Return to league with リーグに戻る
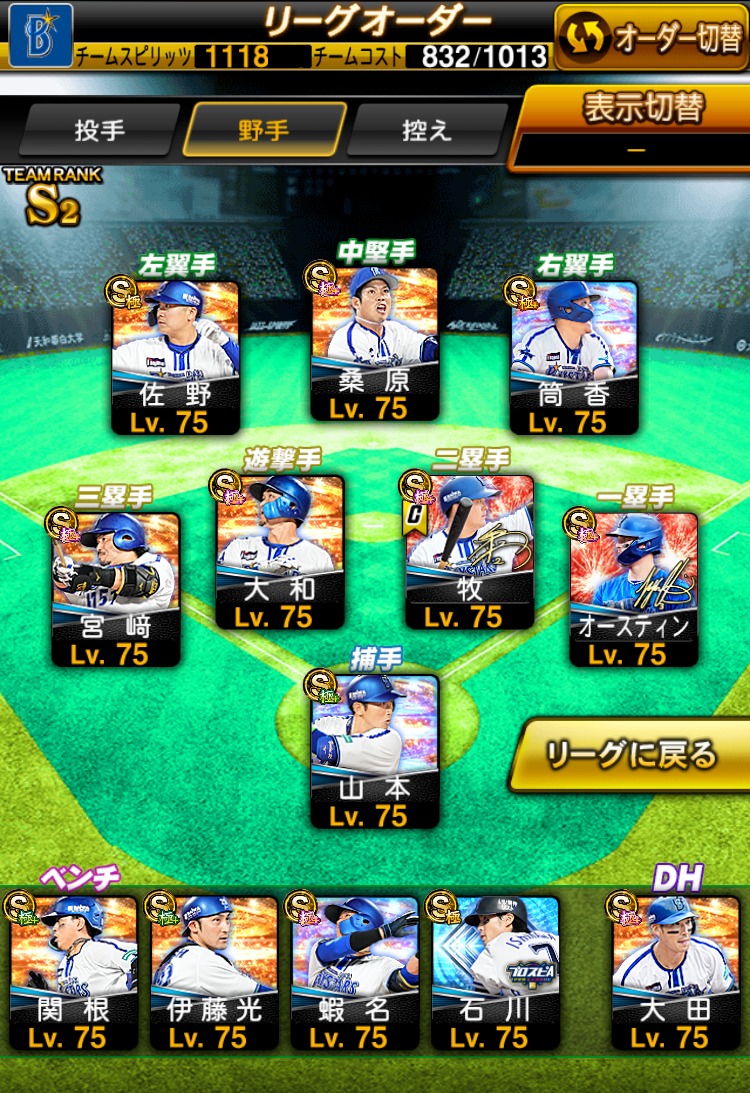Image resolution: width=750 pixels, height=1093 pixels. click(632, 754)
